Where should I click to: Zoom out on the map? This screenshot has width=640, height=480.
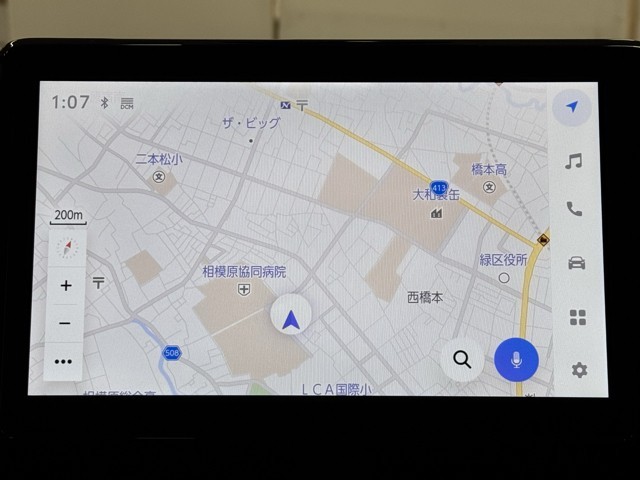coord(66,323)
